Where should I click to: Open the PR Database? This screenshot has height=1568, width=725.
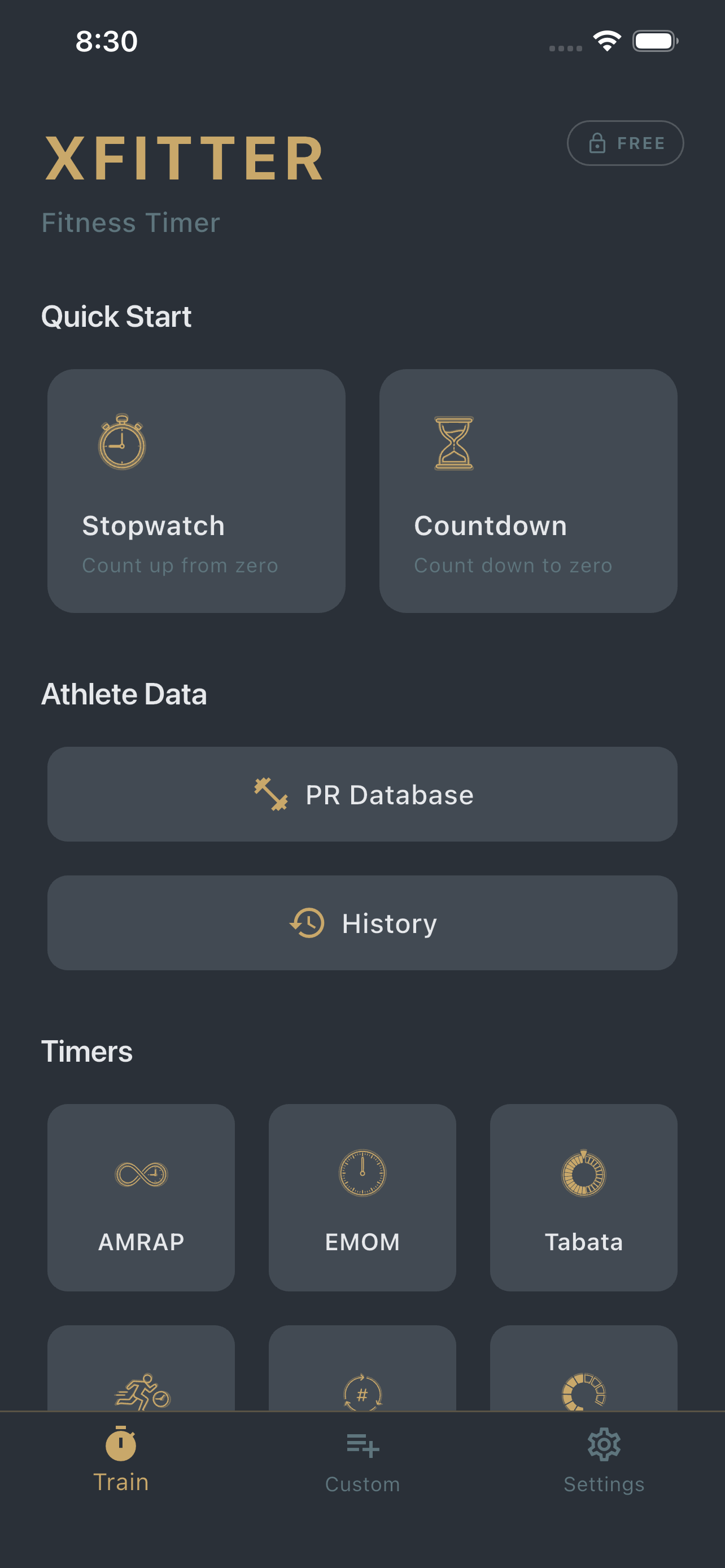(x=362, y=794)
